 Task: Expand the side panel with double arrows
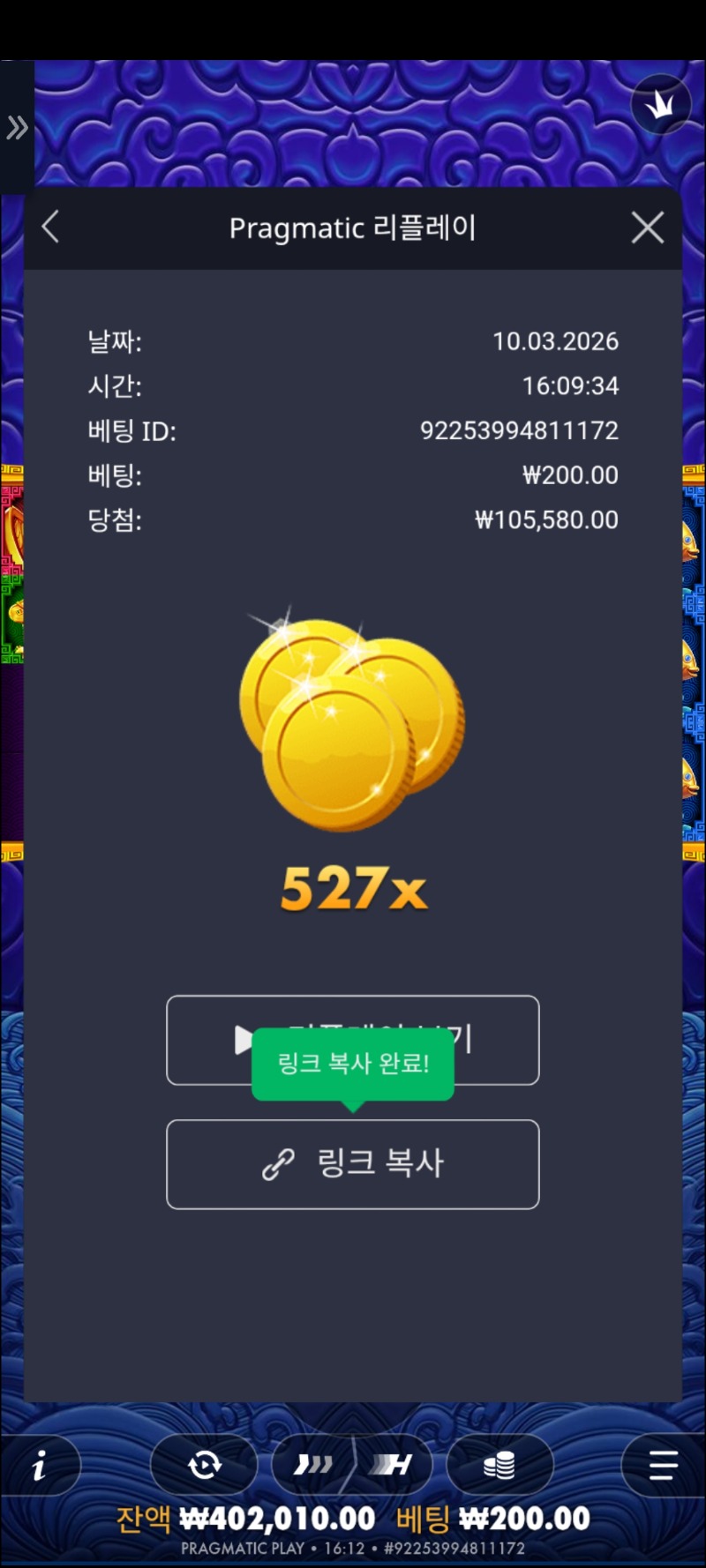pos(17,128)
